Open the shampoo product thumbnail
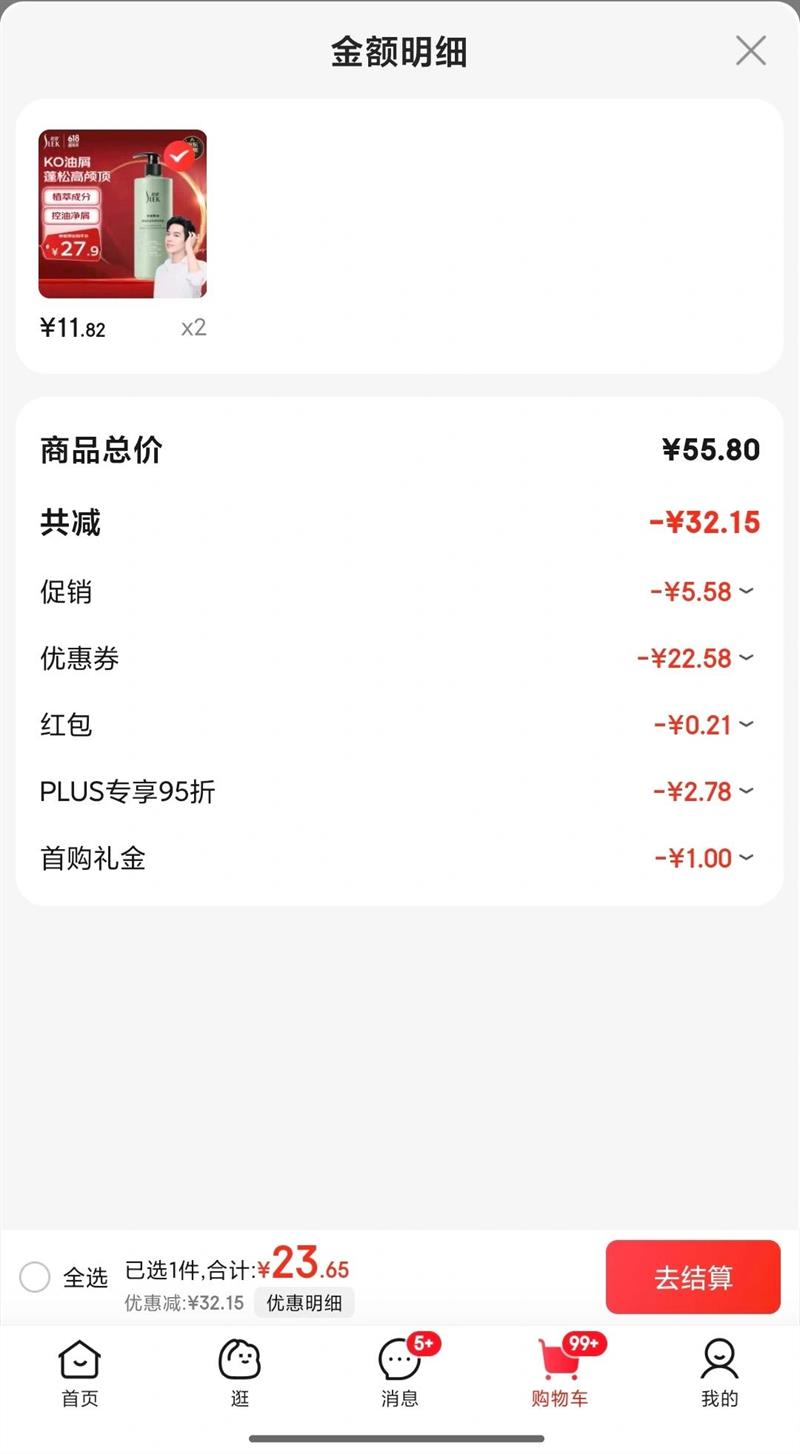The image size is (800, 1454). (x=122, y=214)
